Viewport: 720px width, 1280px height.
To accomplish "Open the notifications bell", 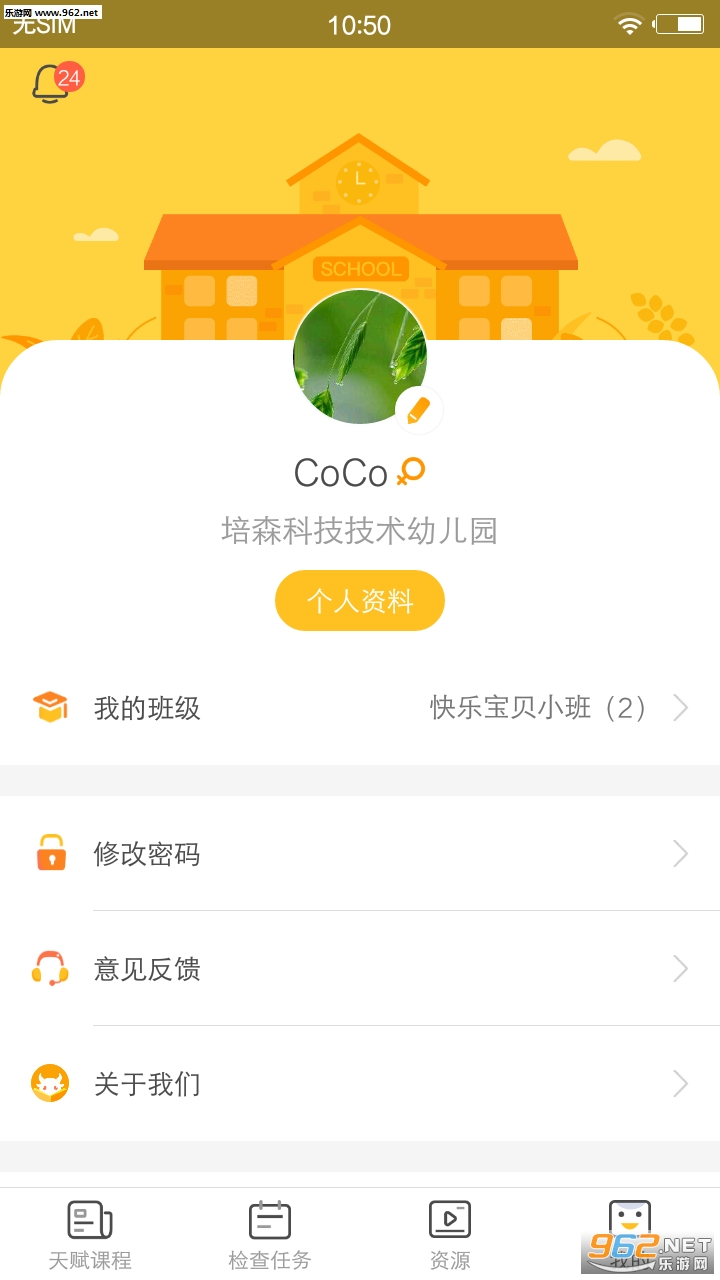I will click(x=50, y=84).
